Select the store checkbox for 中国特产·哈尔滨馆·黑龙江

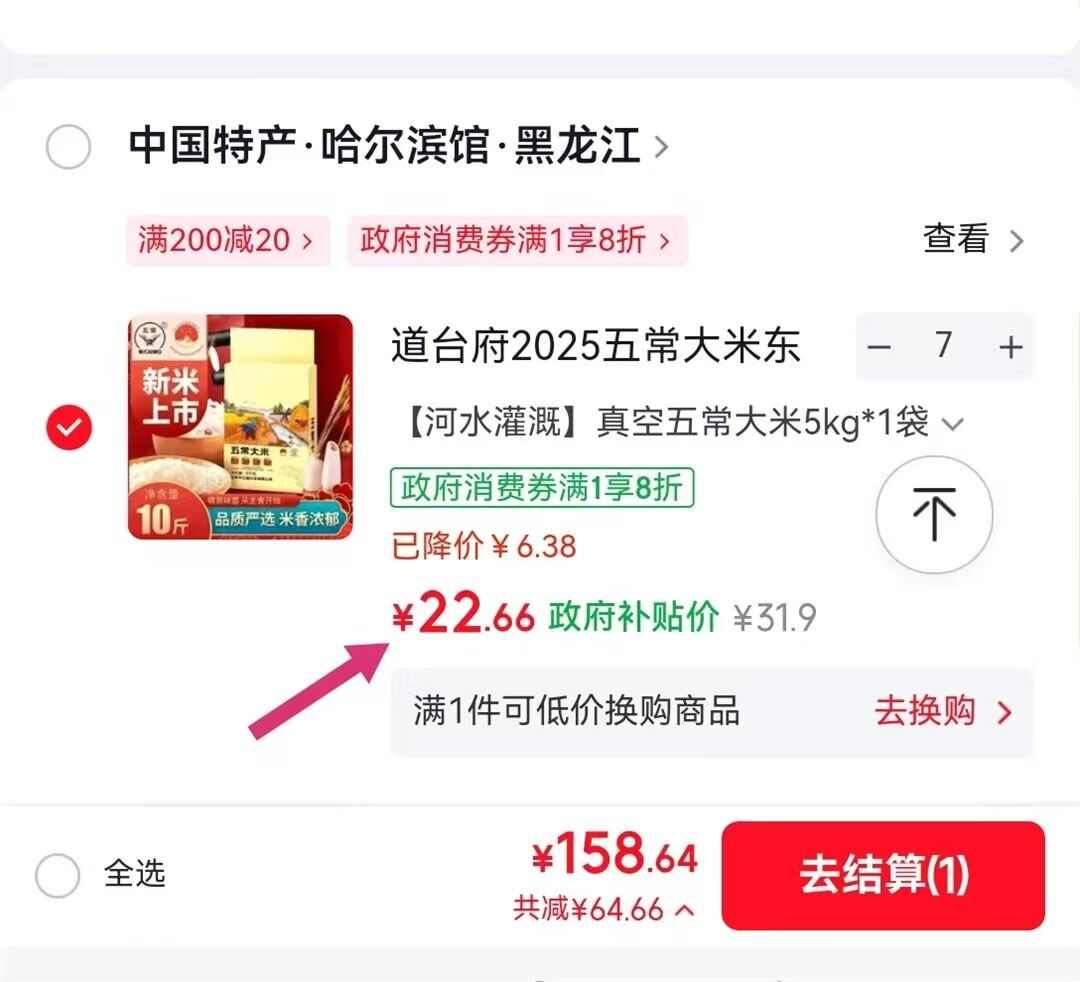[x=68, y=147]
